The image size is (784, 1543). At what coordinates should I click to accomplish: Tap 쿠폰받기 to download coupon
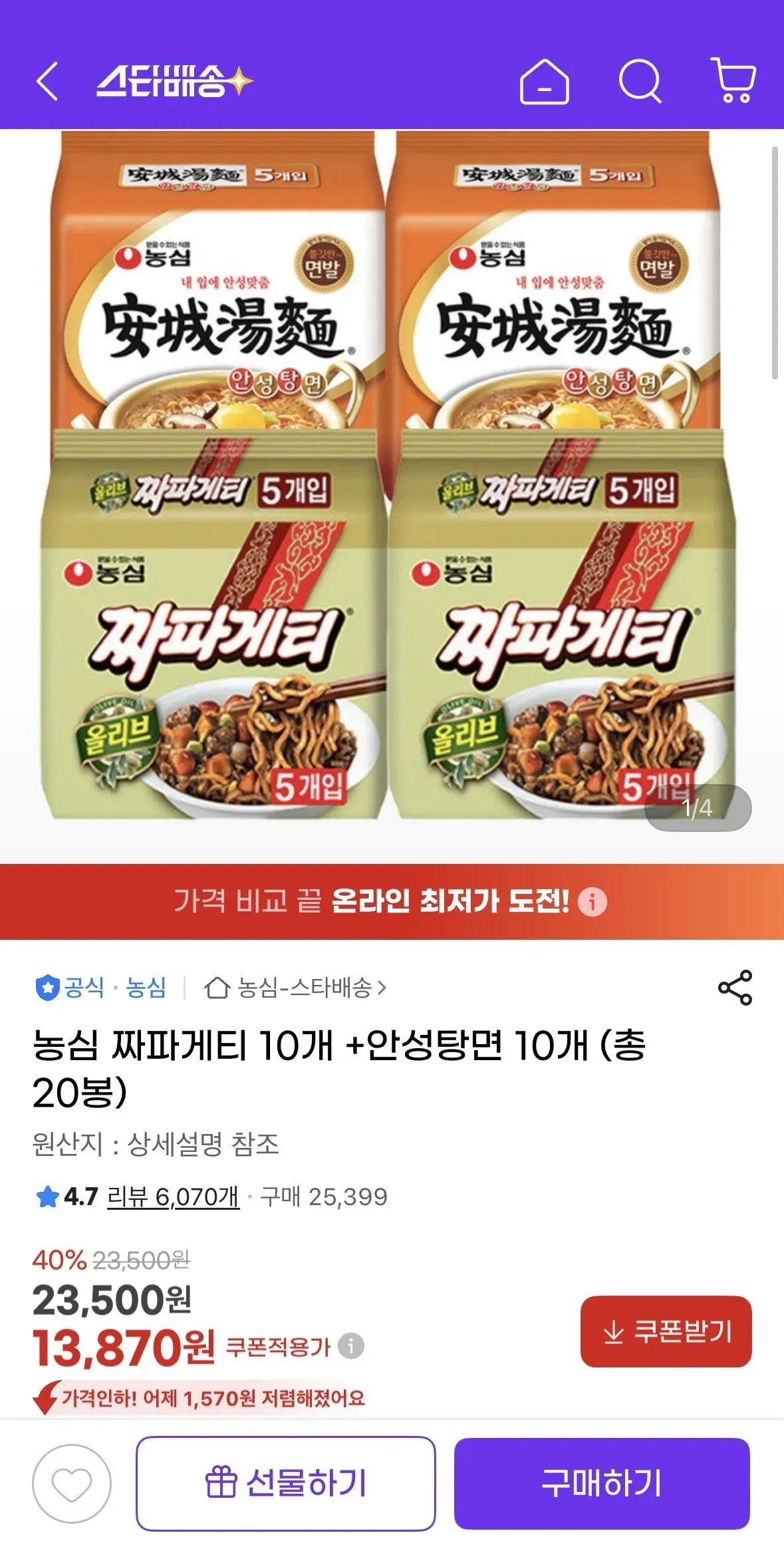coord(666,1332)
